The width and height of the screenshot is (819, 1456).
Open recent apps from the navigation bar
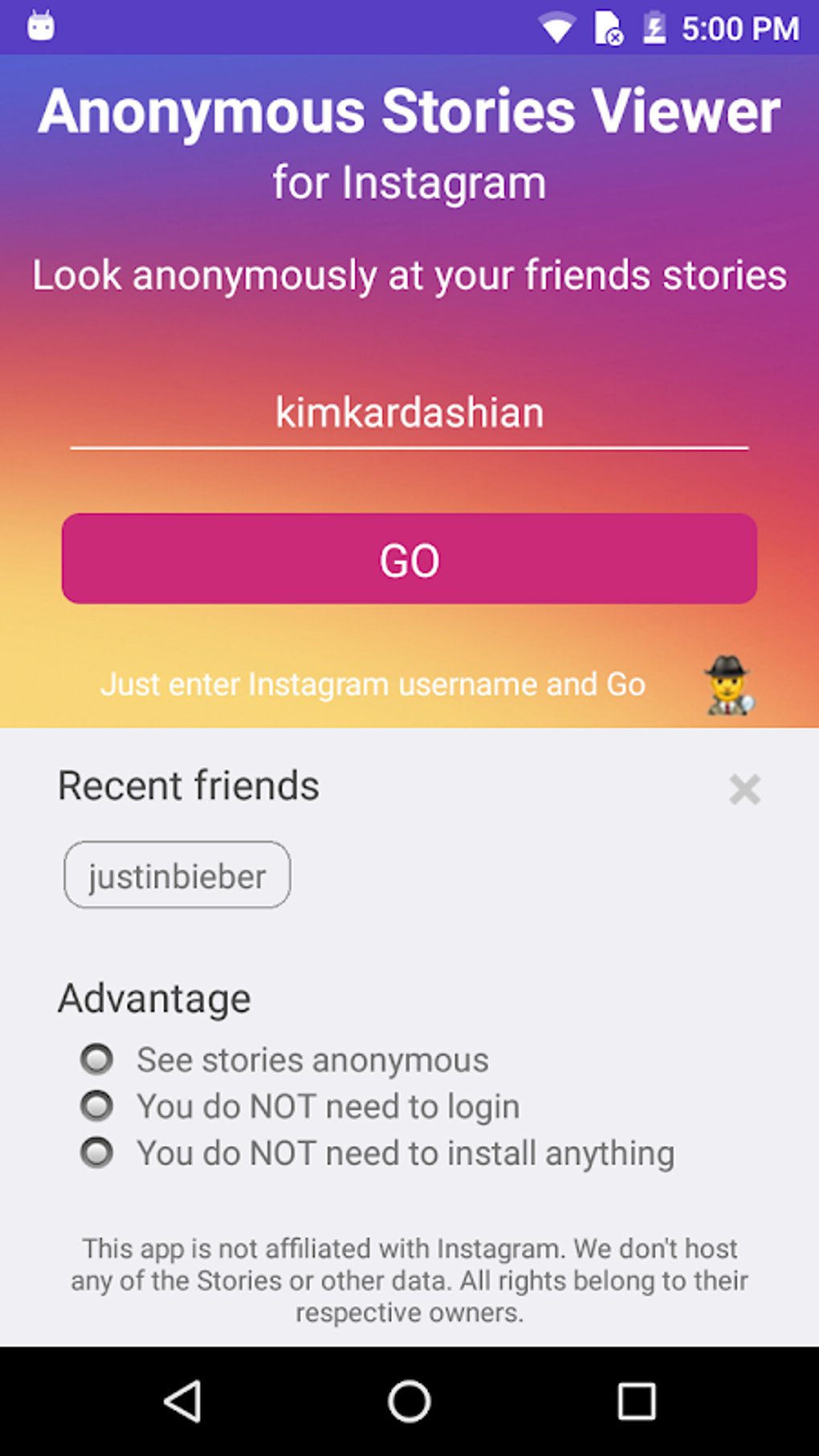(x=637, y=1401)
